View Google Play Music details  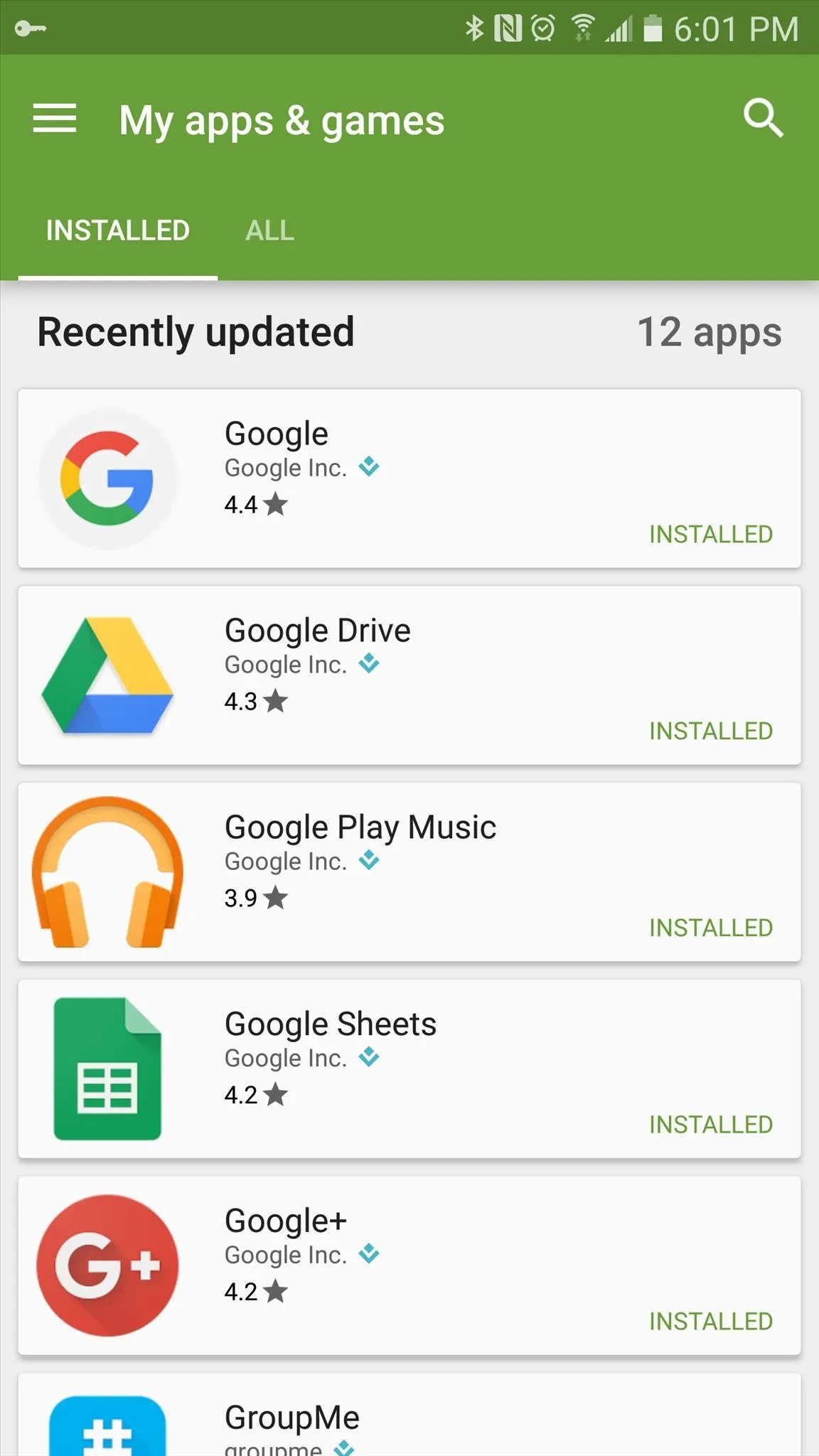point(409,872)
